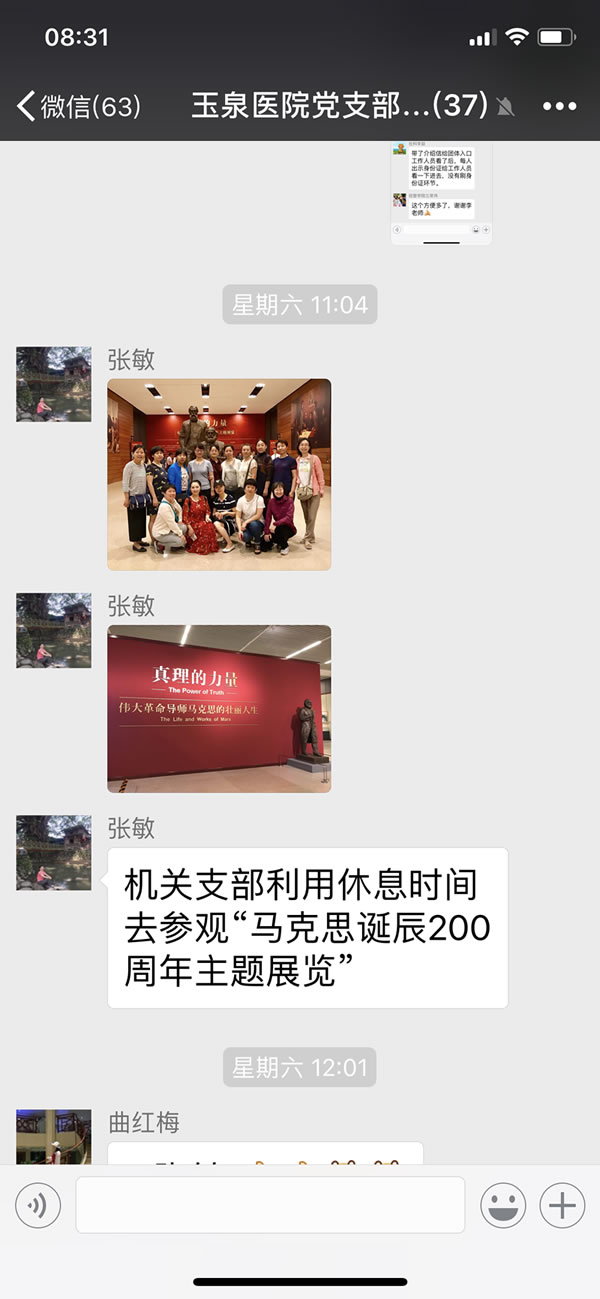The width and height of the screenshot is (600, 1299).
Task: Open the group chat details menu
Action: pos(561,105)
